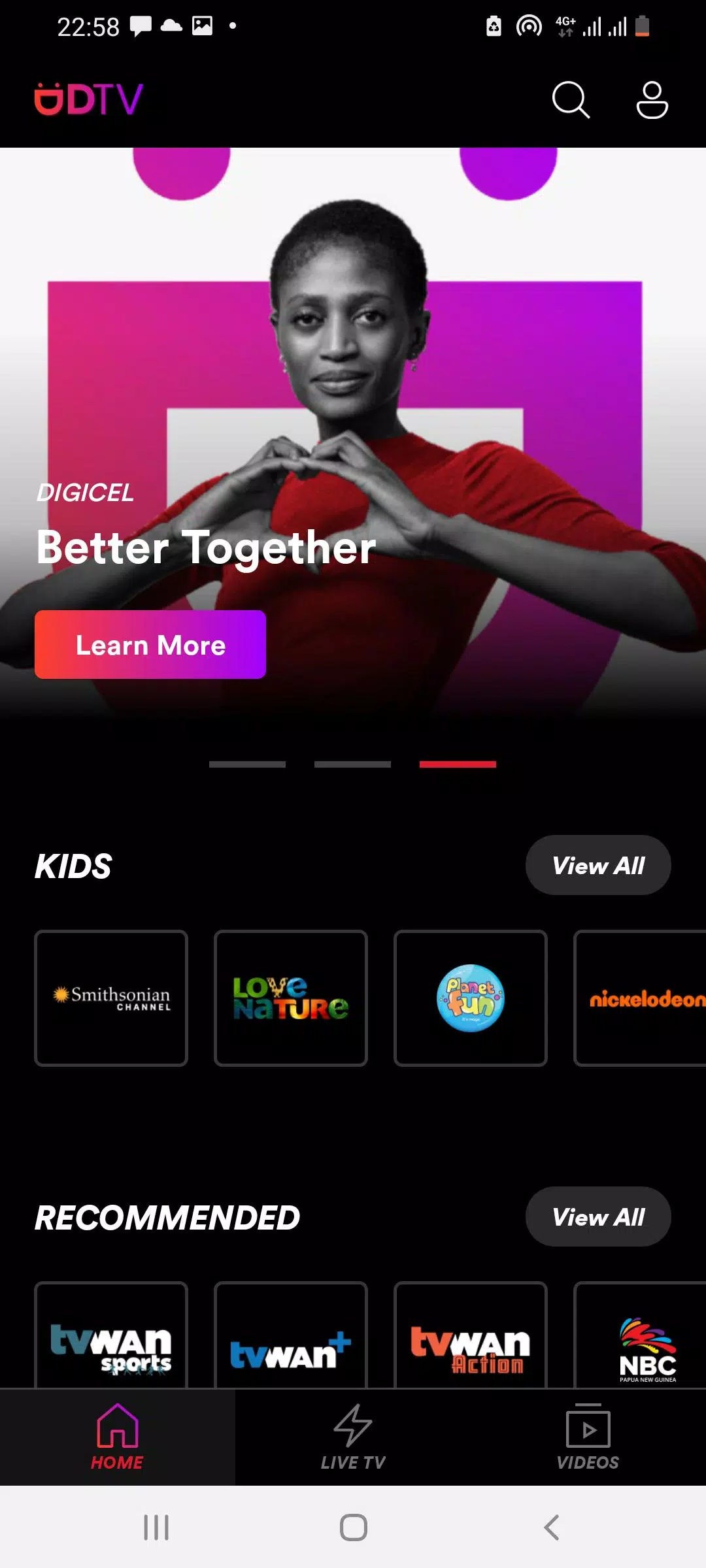Open the search icon

point(571,100)
